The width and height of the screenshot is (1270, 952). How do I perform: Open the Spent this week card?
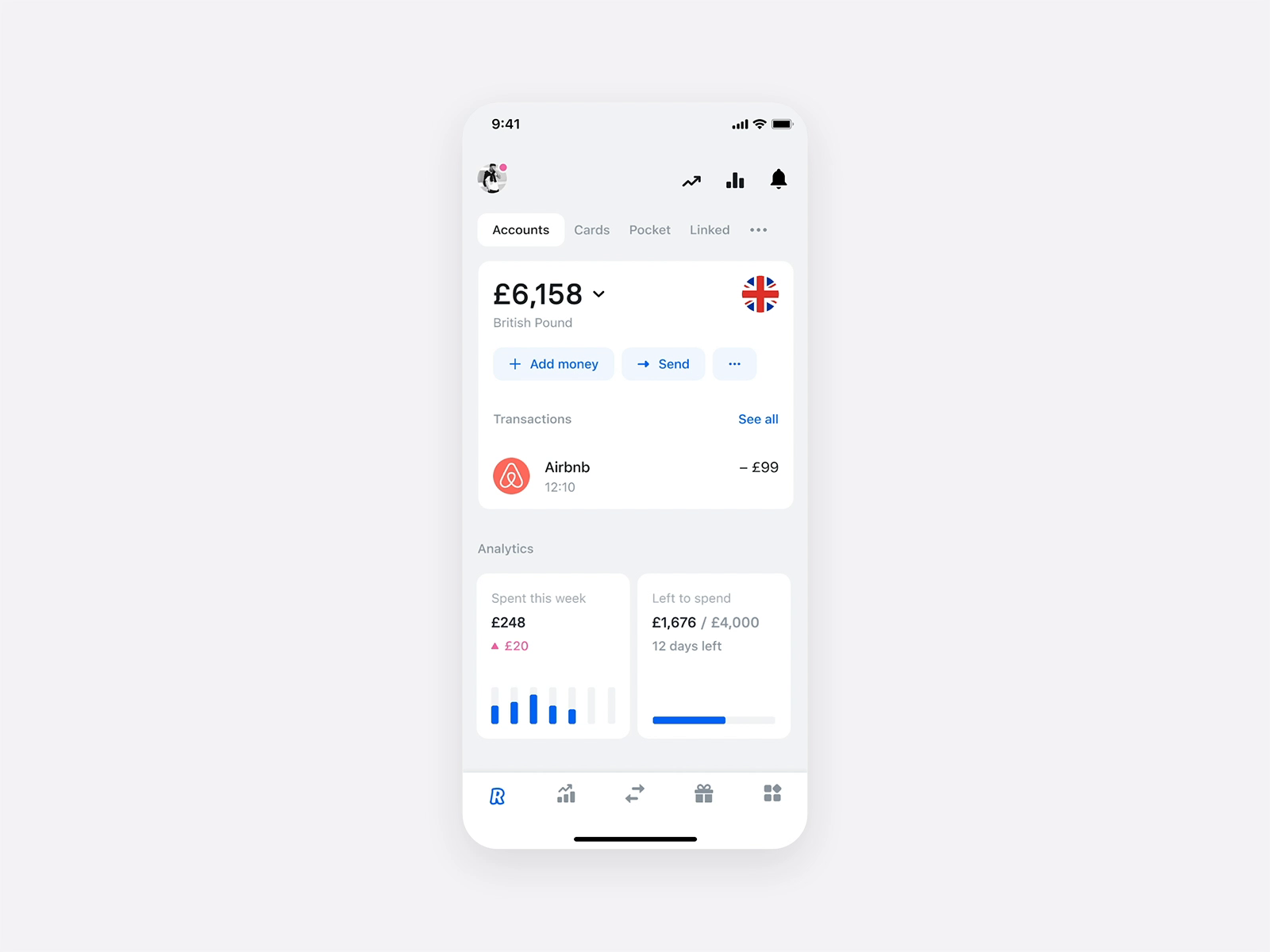pos(553,655)
